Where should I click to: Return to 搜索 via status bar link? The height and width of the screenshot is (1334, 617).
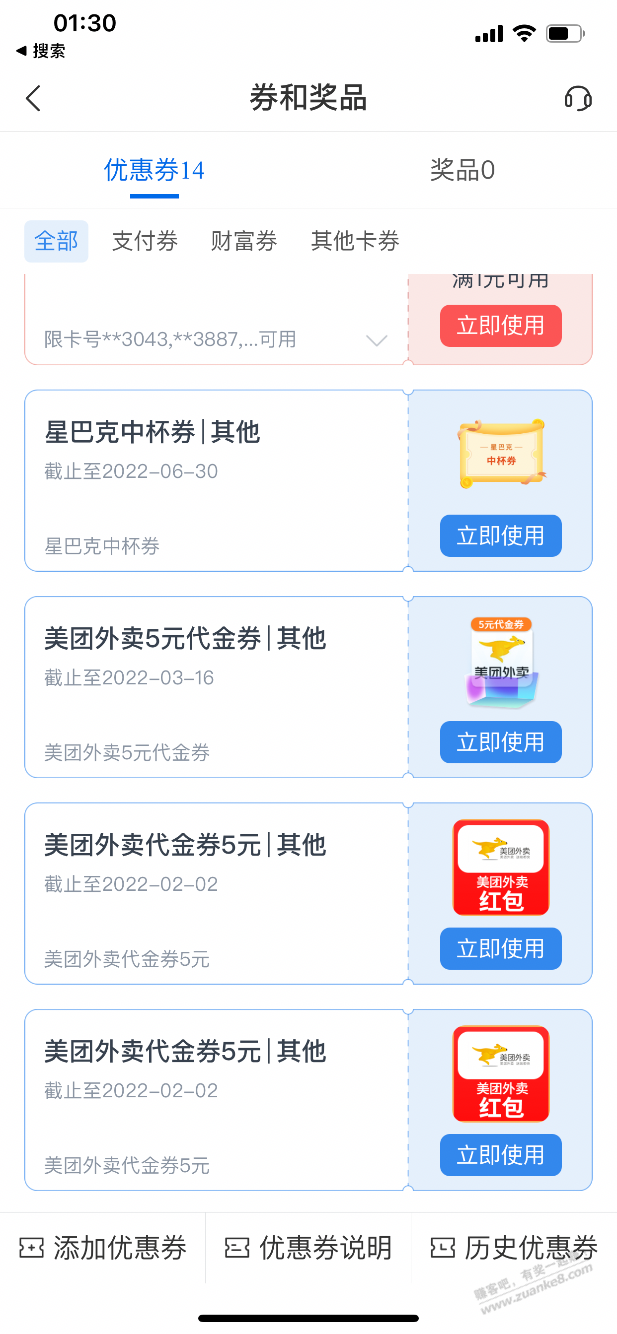(41, 51)
